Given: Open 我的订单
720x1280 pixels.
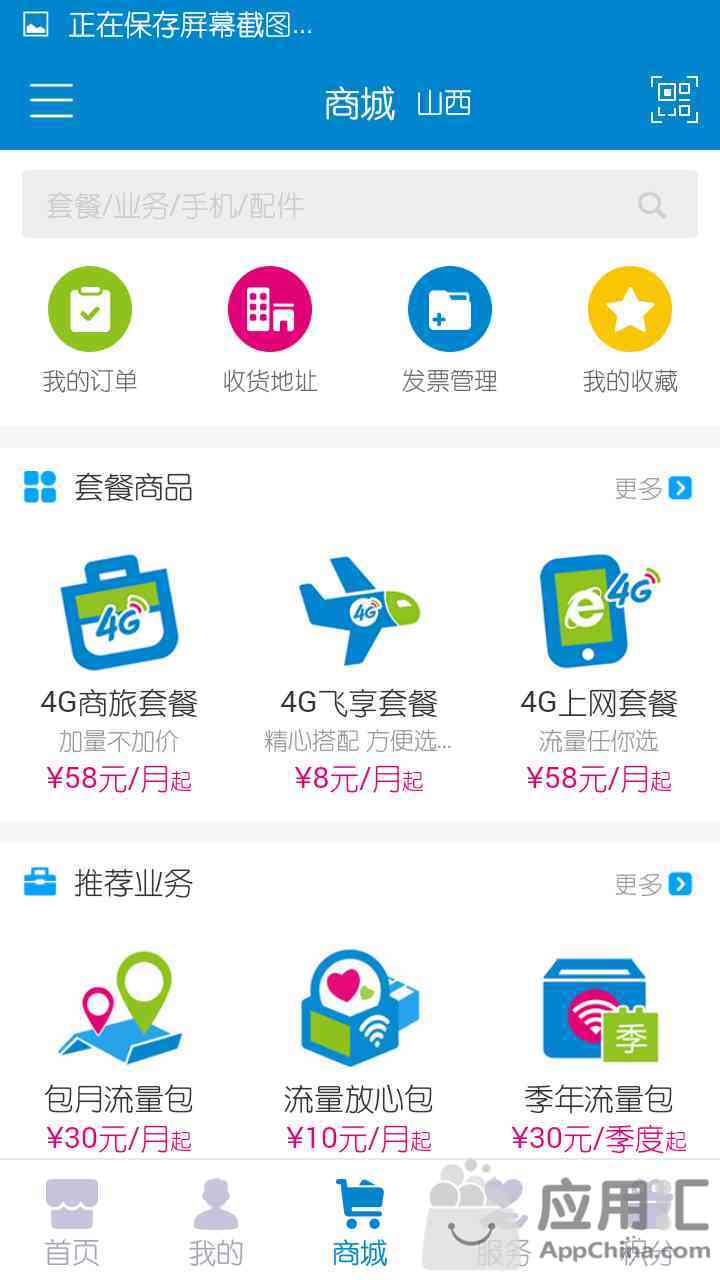Looking at the screenshot, I should coord(90,330).
